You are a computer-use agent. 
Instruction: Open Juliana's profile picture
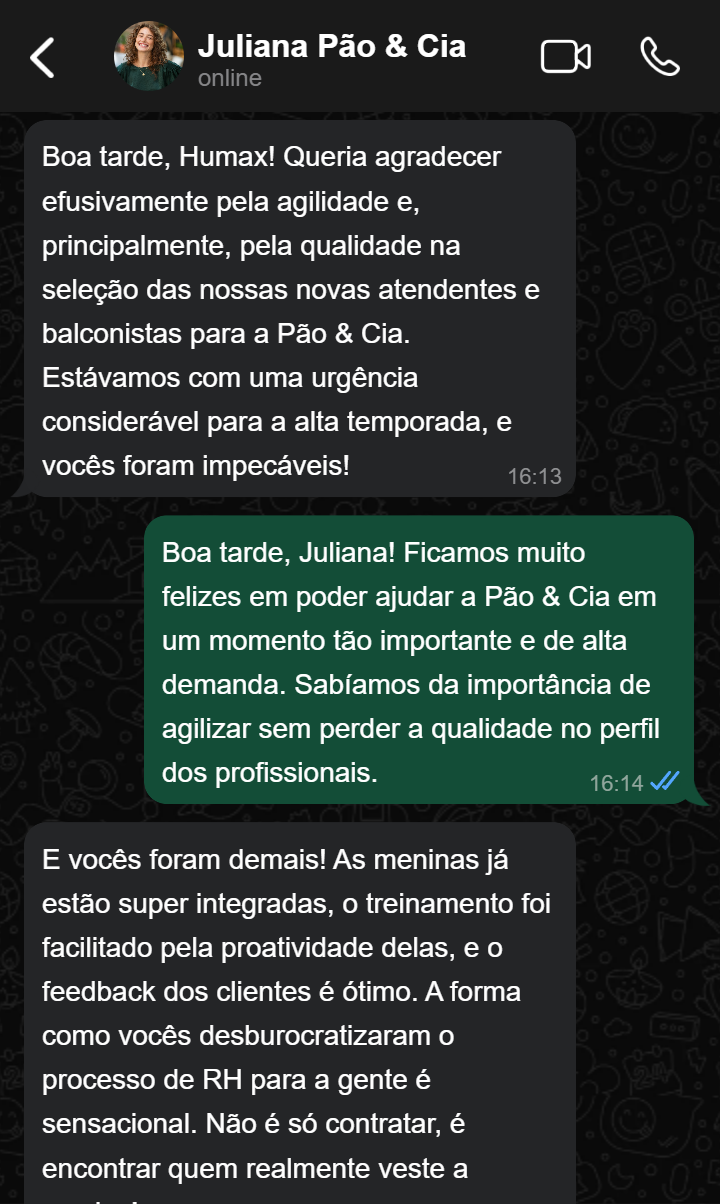(147, 56)
